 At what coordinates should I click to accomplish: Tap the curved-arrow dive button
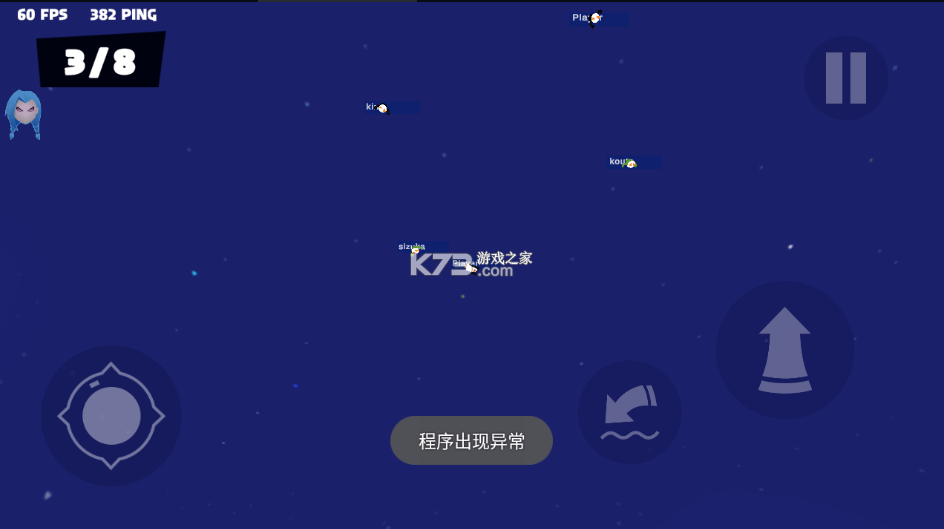(x=630, y=412)
